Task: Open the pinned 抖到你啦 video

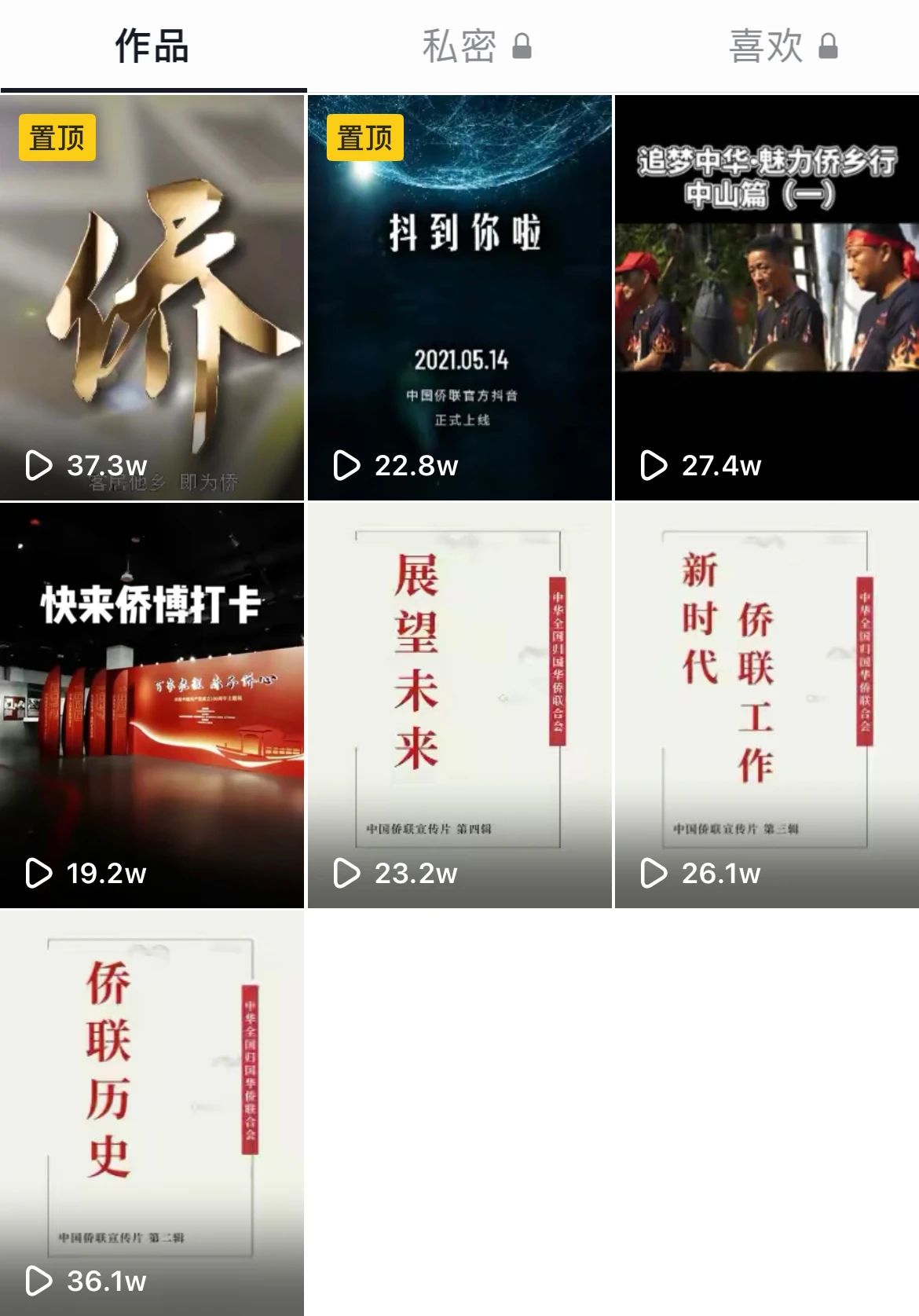Action: coord(459,298)
